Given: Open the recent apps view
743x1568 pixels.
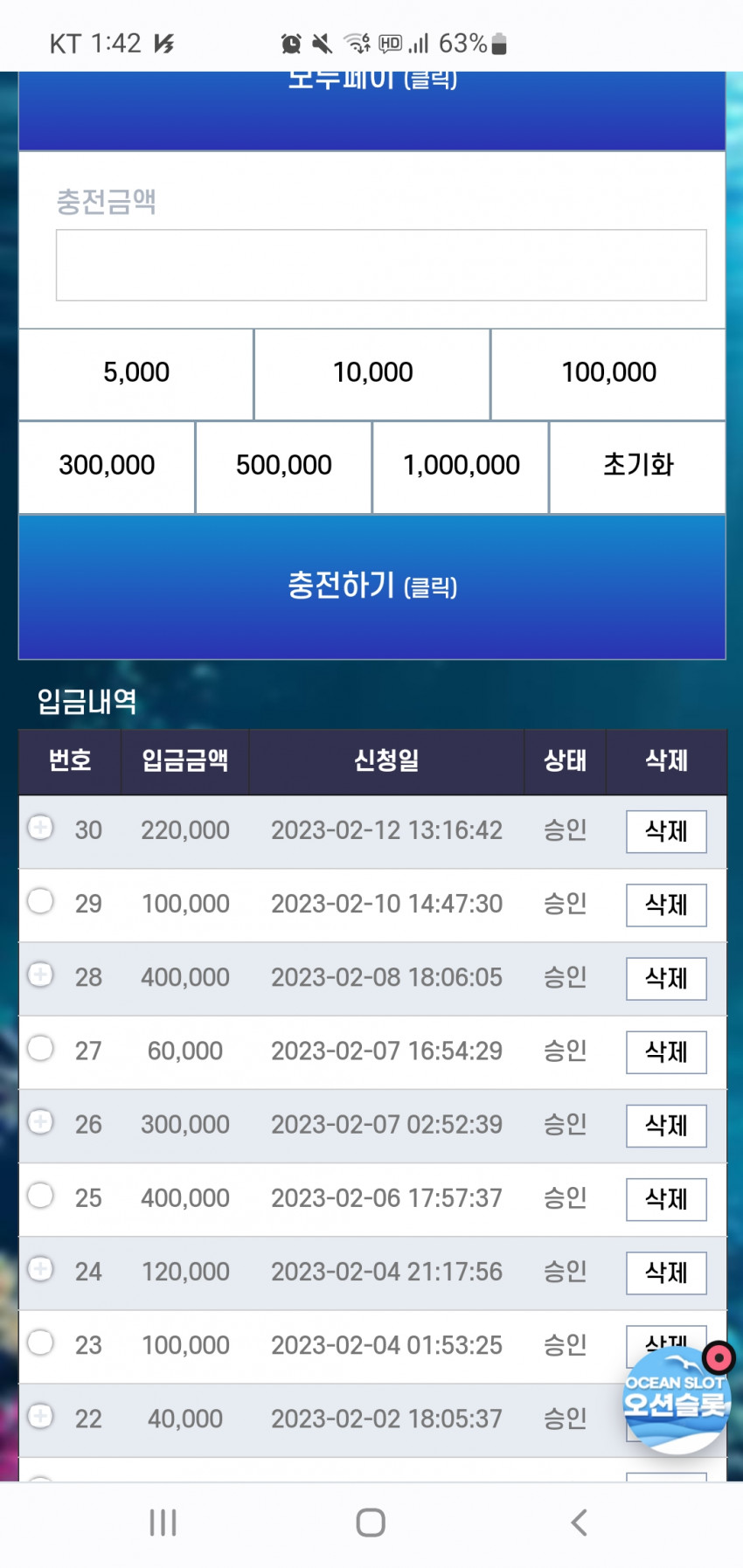Looking at the screenshot, I should click(x=163, y=1523).
